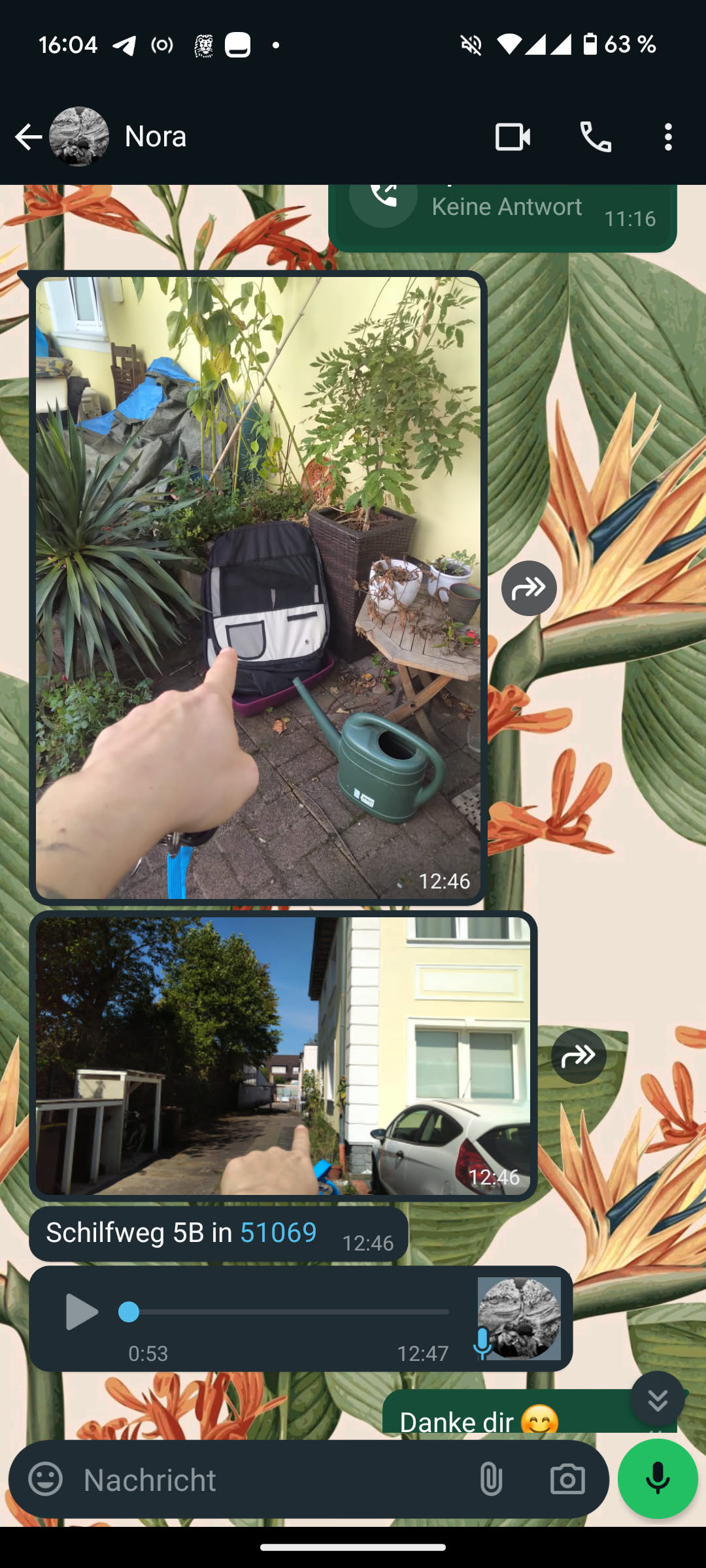The width and height of the screenshot is (706, 1568).
Task: Attach a file with the paperclip
Action: click(491, 1480)
